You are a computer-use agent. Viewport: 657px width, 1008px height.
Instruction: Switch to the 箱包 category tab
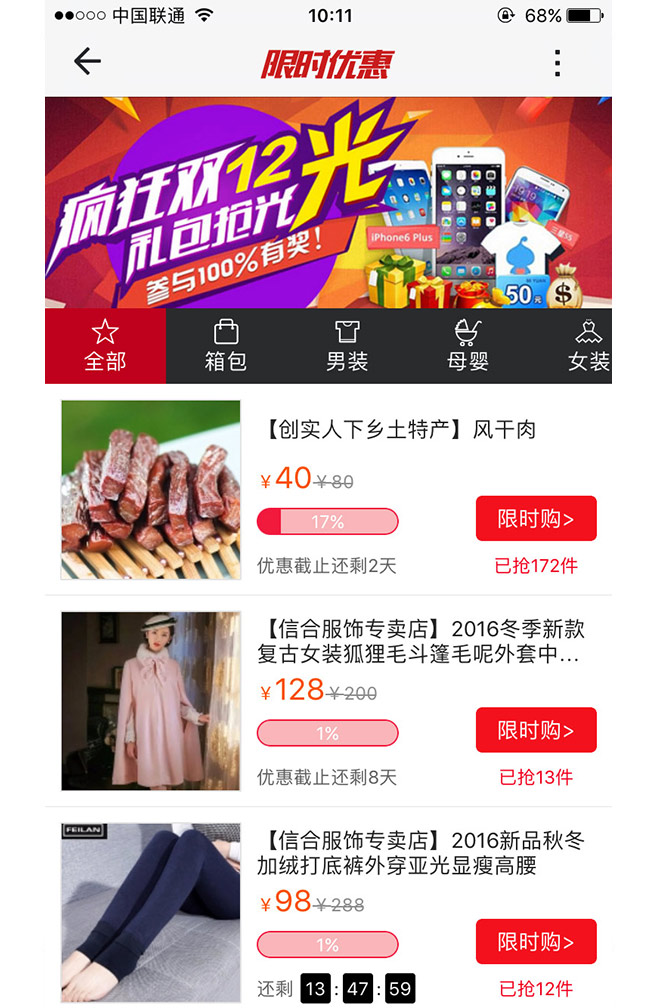click(226, 346)
